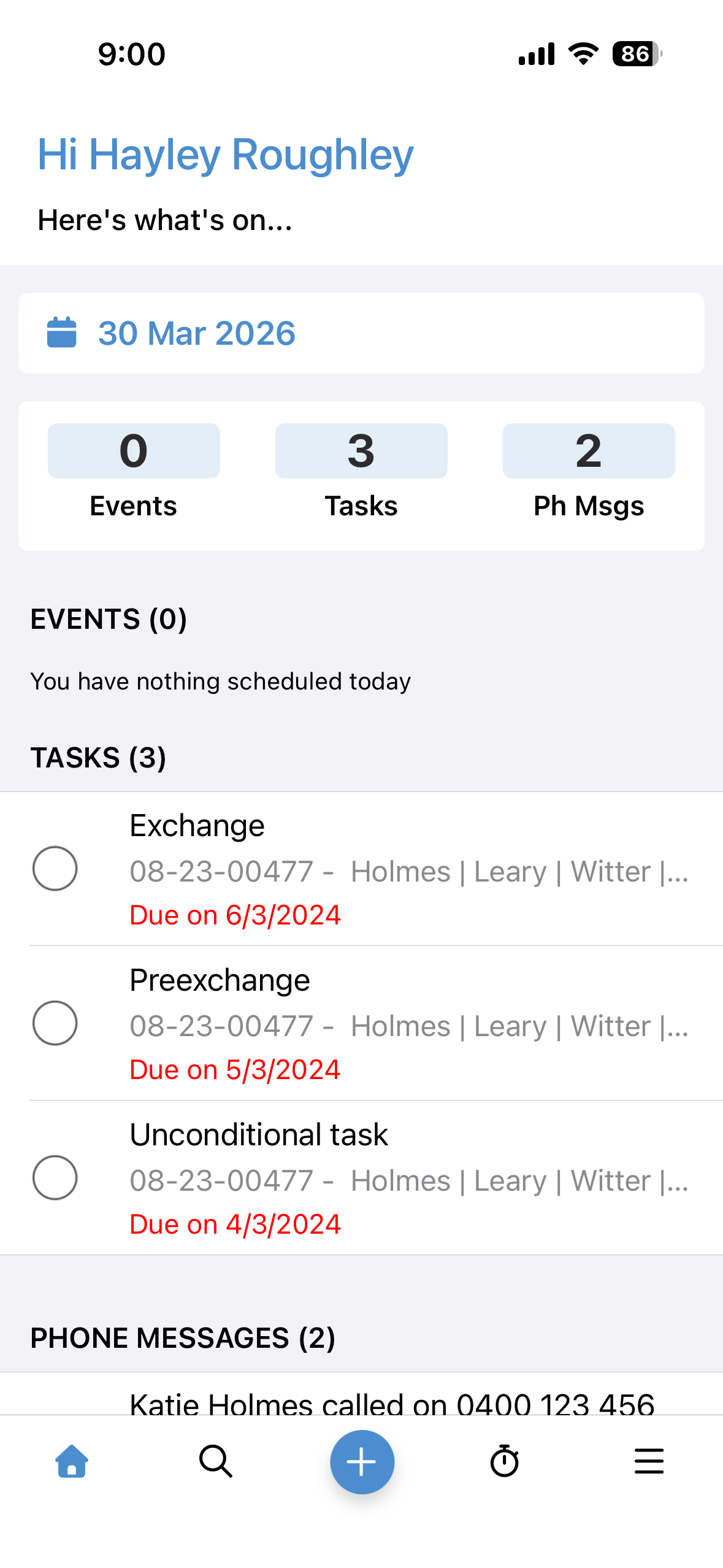Open Katie Holmes phone message
The height and width of the screenshot is (1568, 723).
392,1402
